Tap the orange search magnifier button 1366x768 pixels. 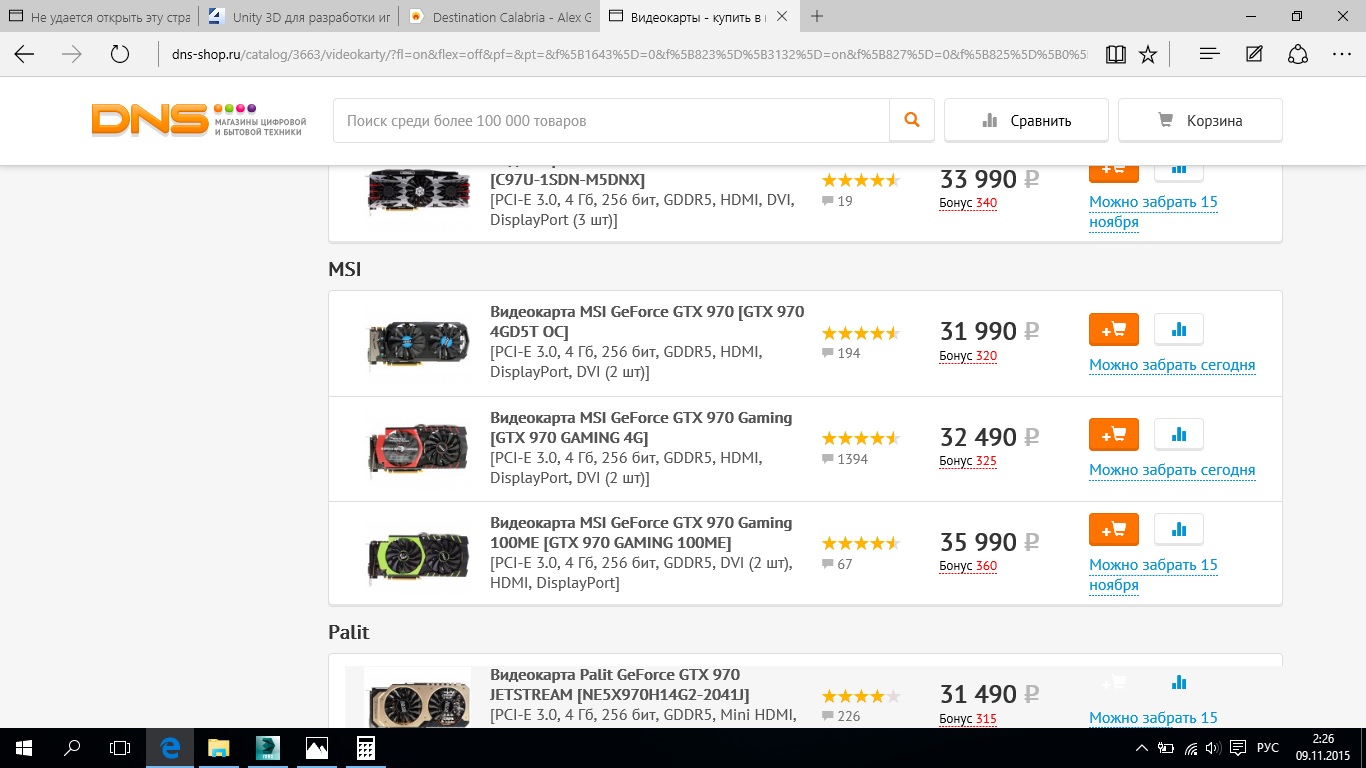point(912,120)
